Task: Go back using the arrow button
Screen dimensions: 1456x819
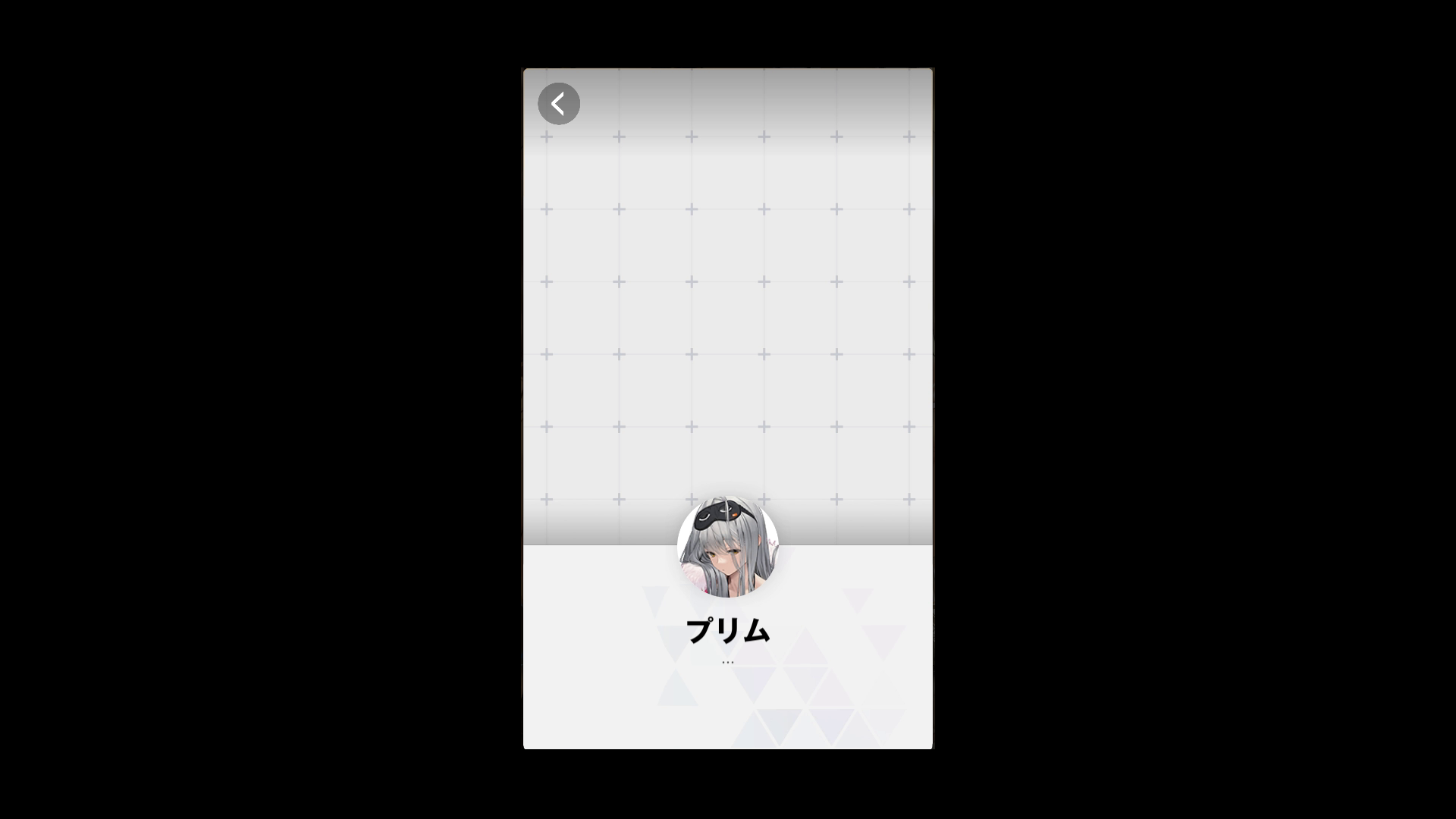Action: coord(559,104)
